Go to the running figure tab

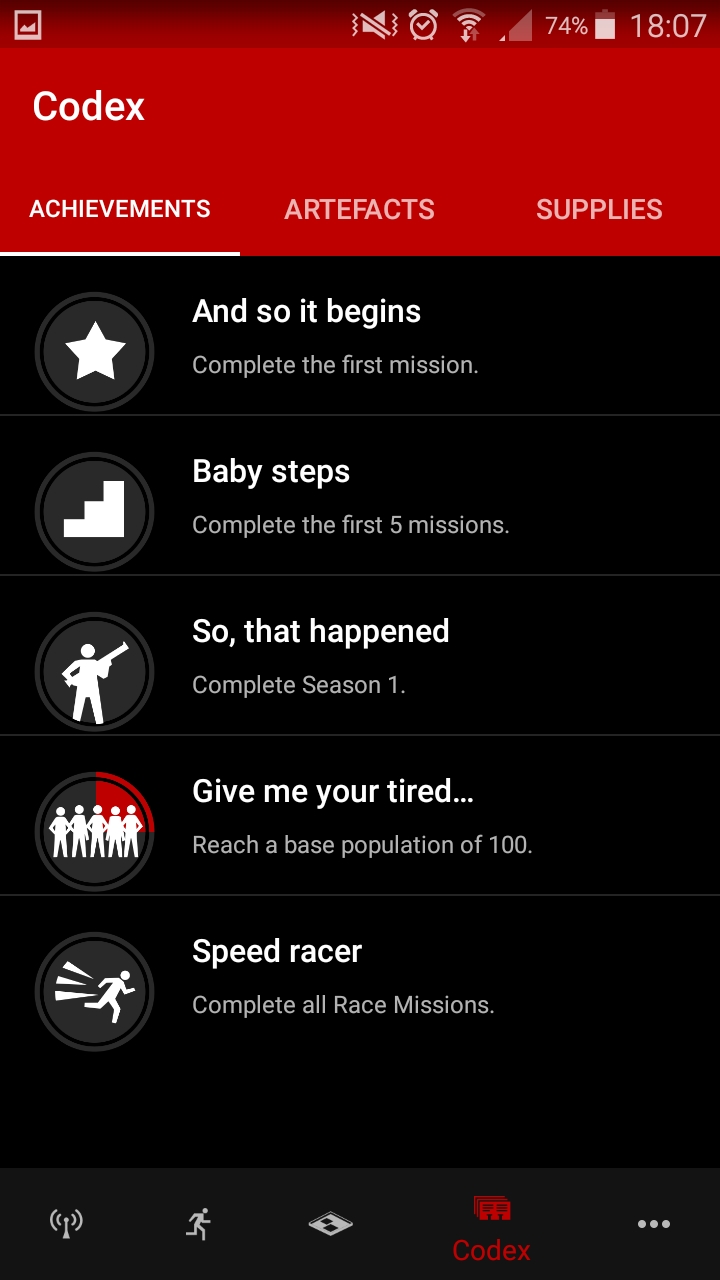[199, 1223]
